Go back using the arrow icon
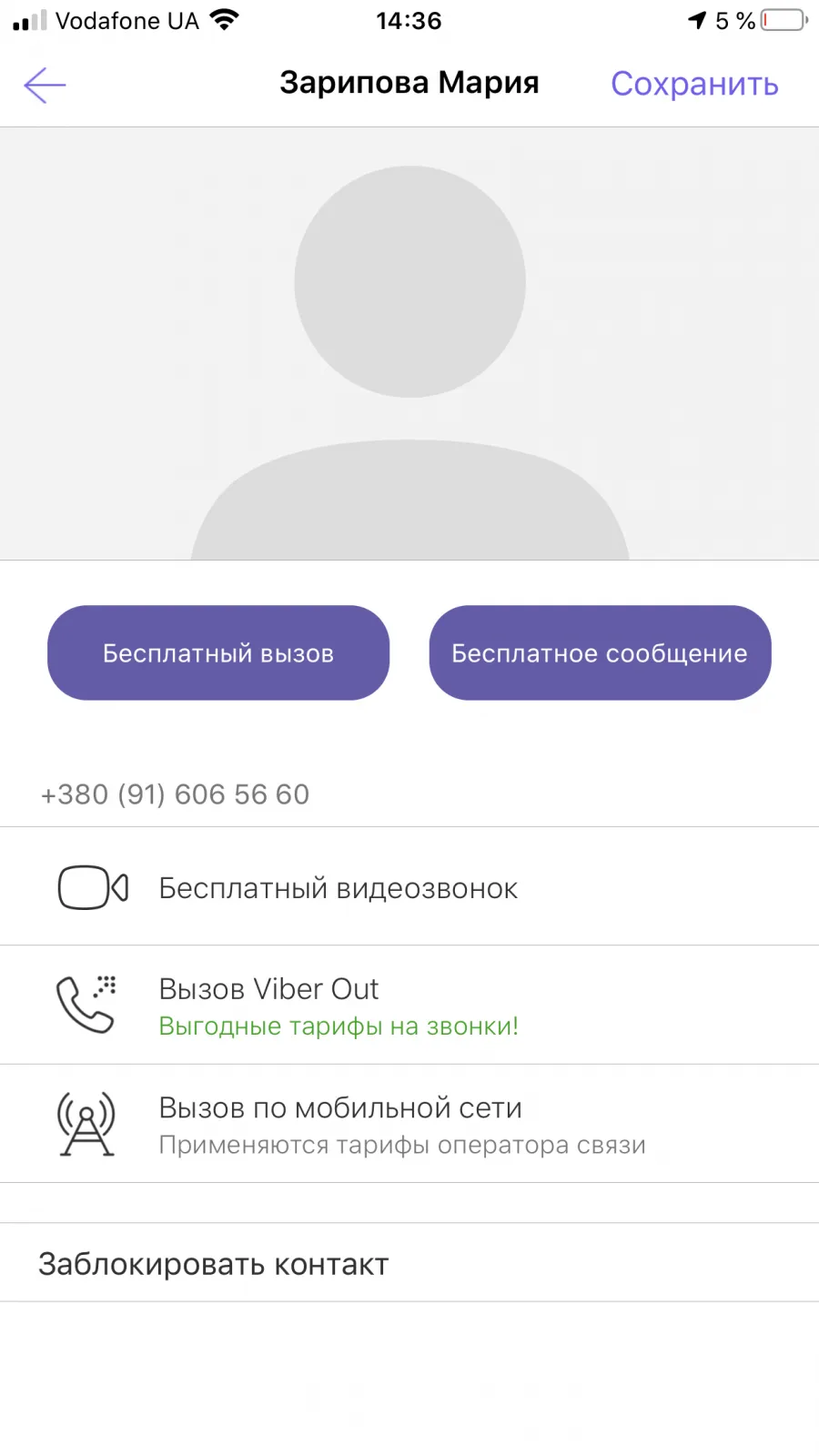 [x=45, y=86]
